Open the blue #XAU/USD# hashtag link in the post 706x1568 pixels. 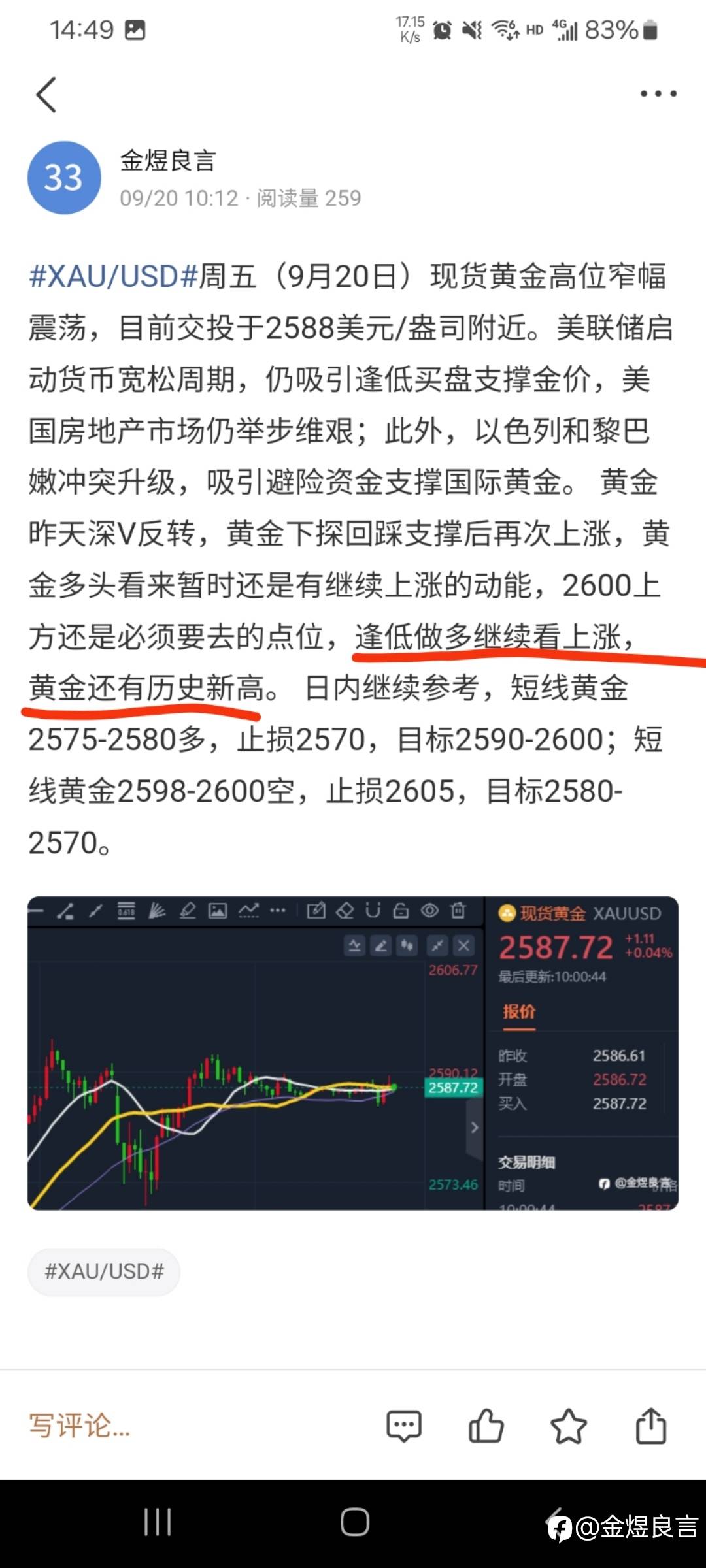tap(113, 276)
